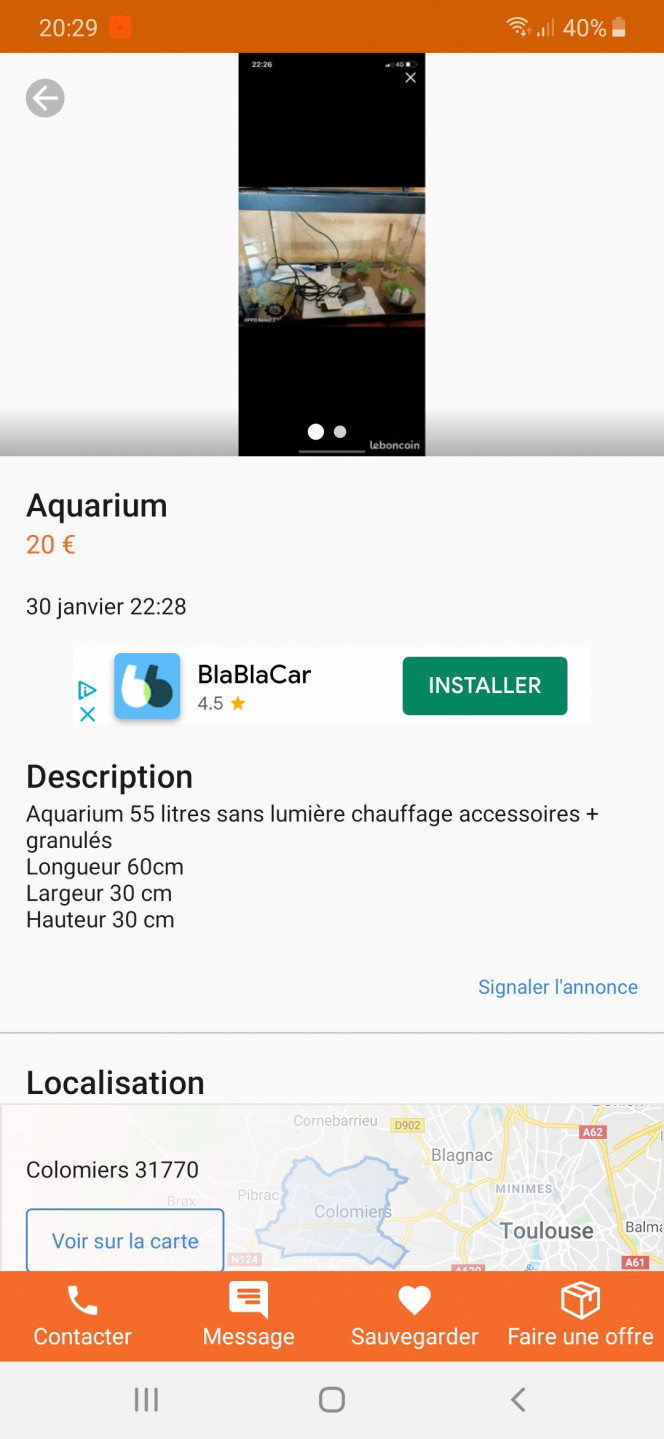This screenshot has width=664, height=1439.
Task: Report the listing via Signaler l'annonce
Action: coord(557,987)
